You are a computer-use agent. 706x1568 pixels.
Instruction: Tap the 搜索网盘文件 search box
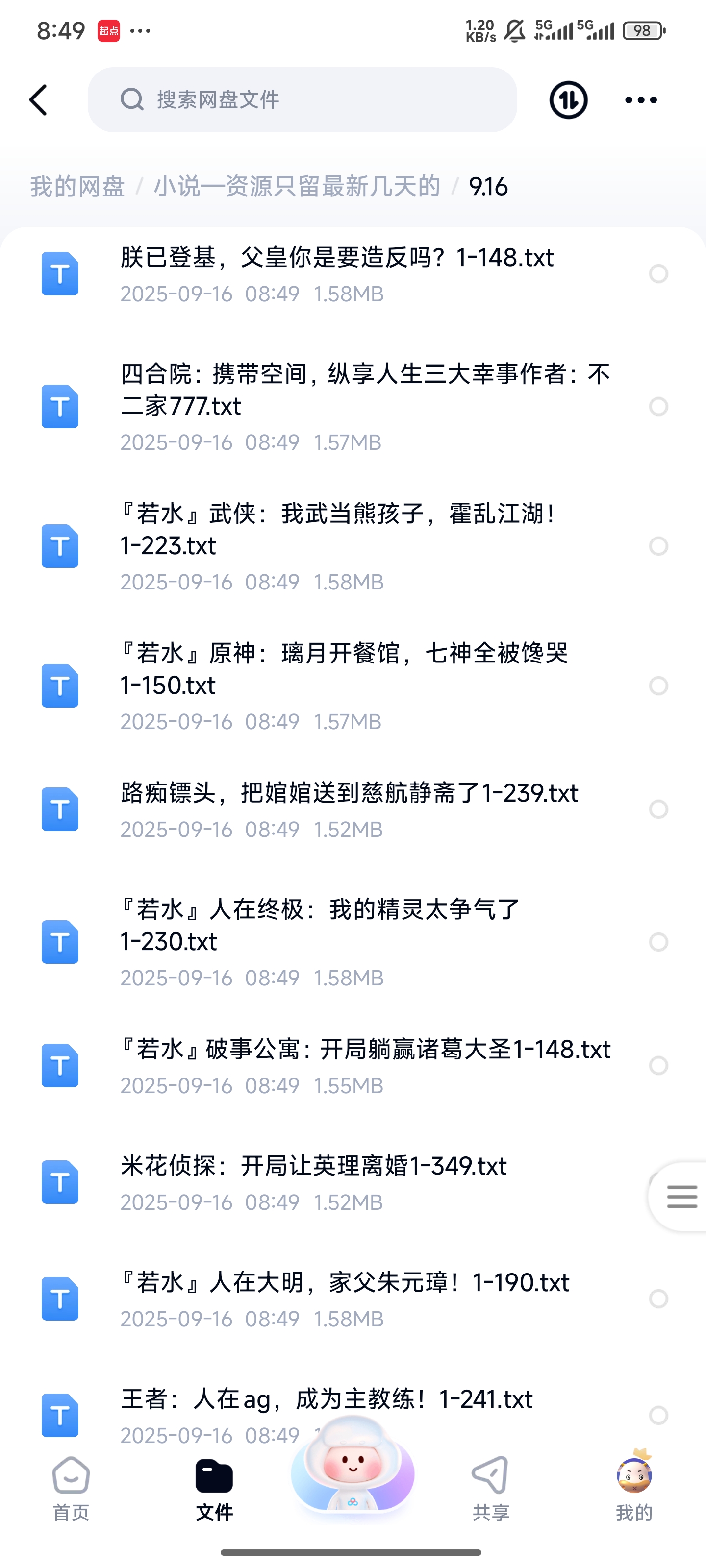click(x=302, y=100)
